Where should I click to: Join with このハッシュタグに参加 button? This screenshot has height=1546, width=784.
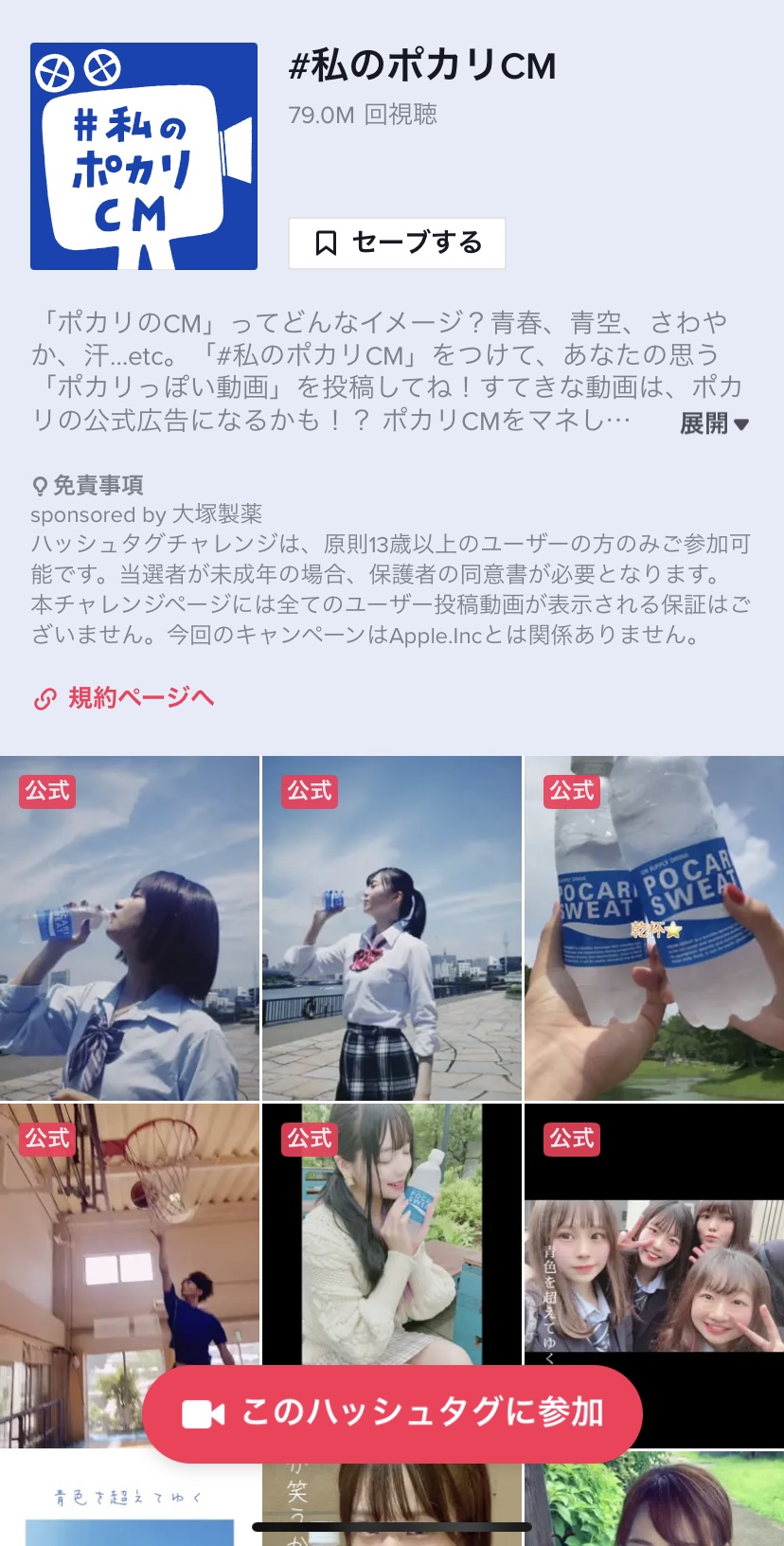(393, 1412)
